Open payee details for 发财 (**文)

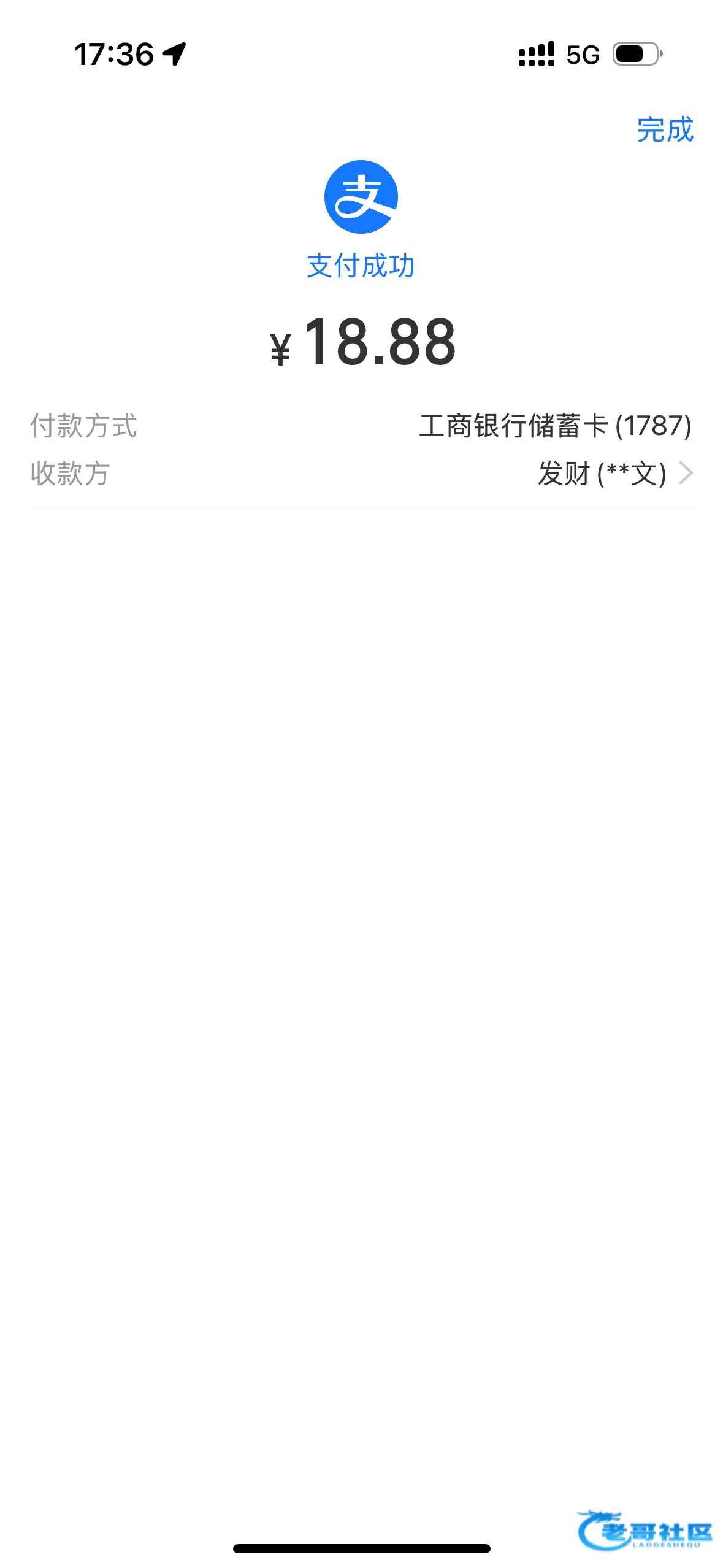361,474
